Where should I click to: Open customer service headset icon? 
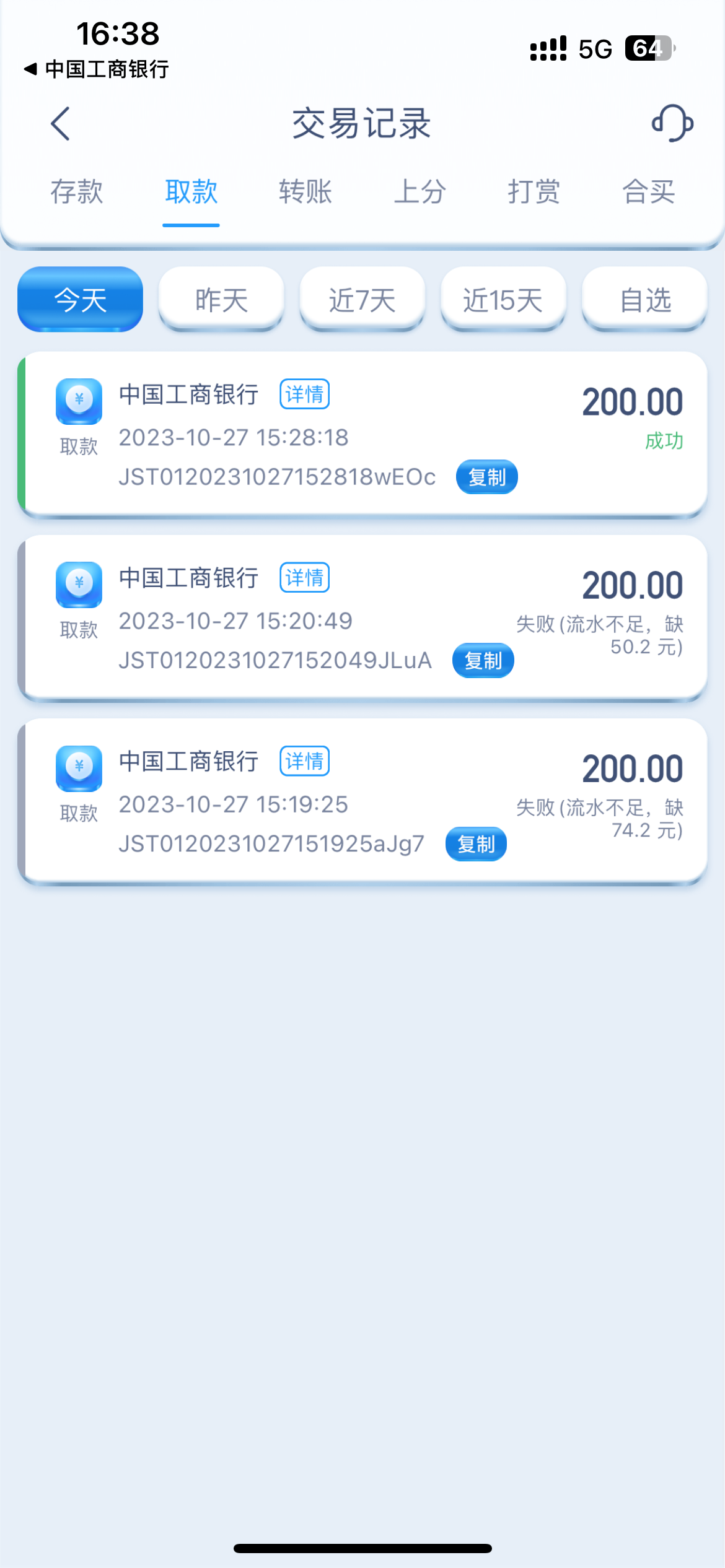coord(672,123)
